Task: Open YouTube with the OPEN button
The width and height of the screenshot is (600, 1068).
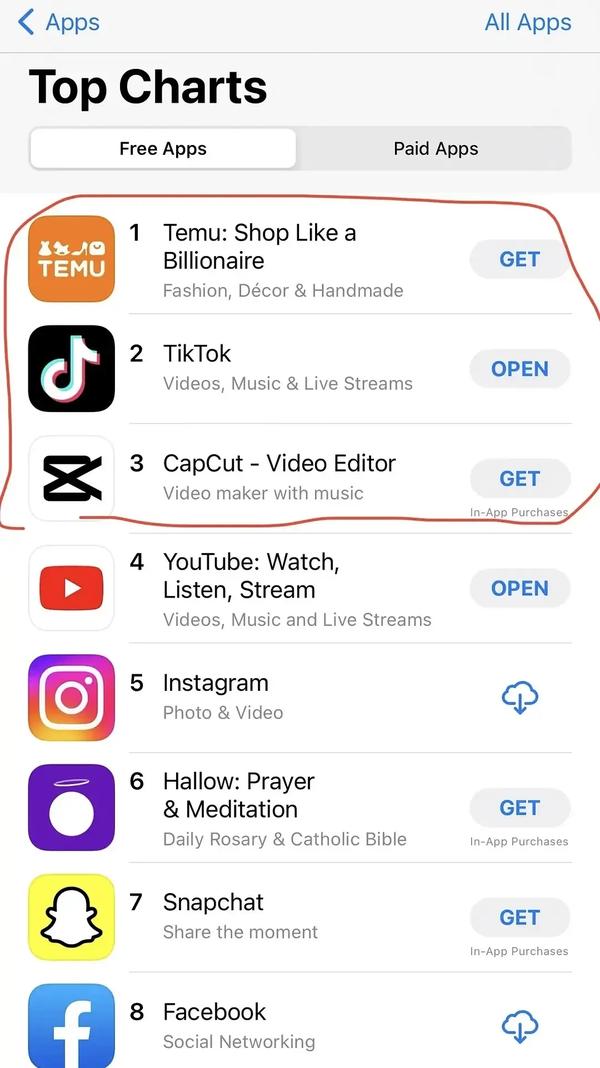Action: [x=520, y=588]
